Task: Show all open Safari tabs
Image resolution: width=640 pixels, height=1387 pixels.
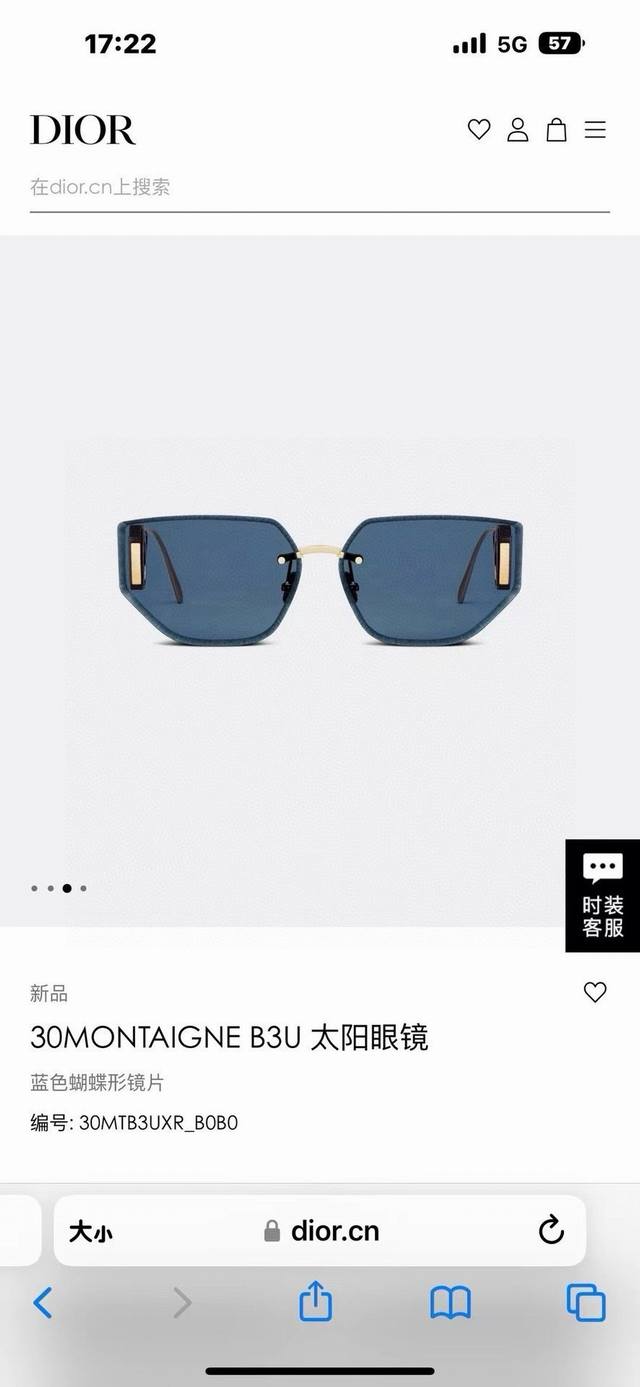Action: pos(585,1303)
